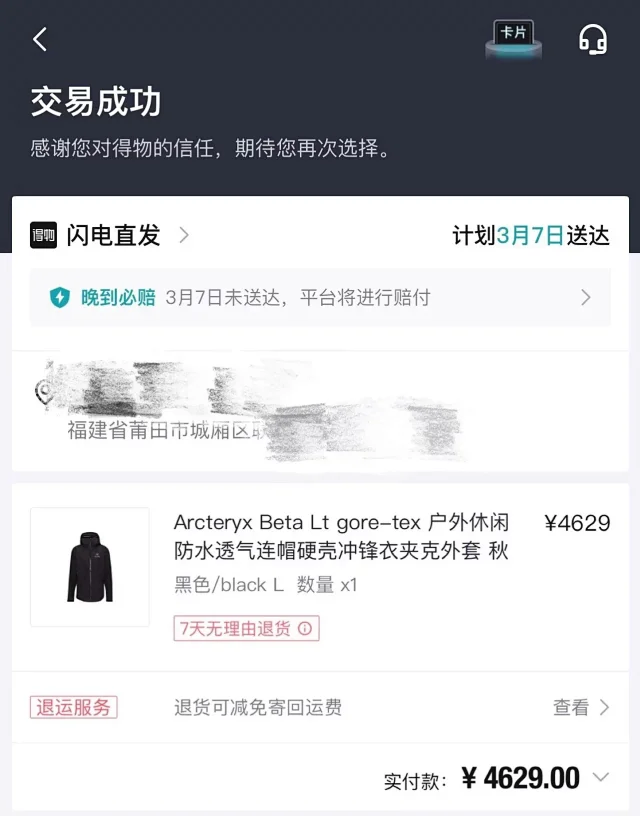Open the Arcteryx Beta Lt jacket product

340,536
